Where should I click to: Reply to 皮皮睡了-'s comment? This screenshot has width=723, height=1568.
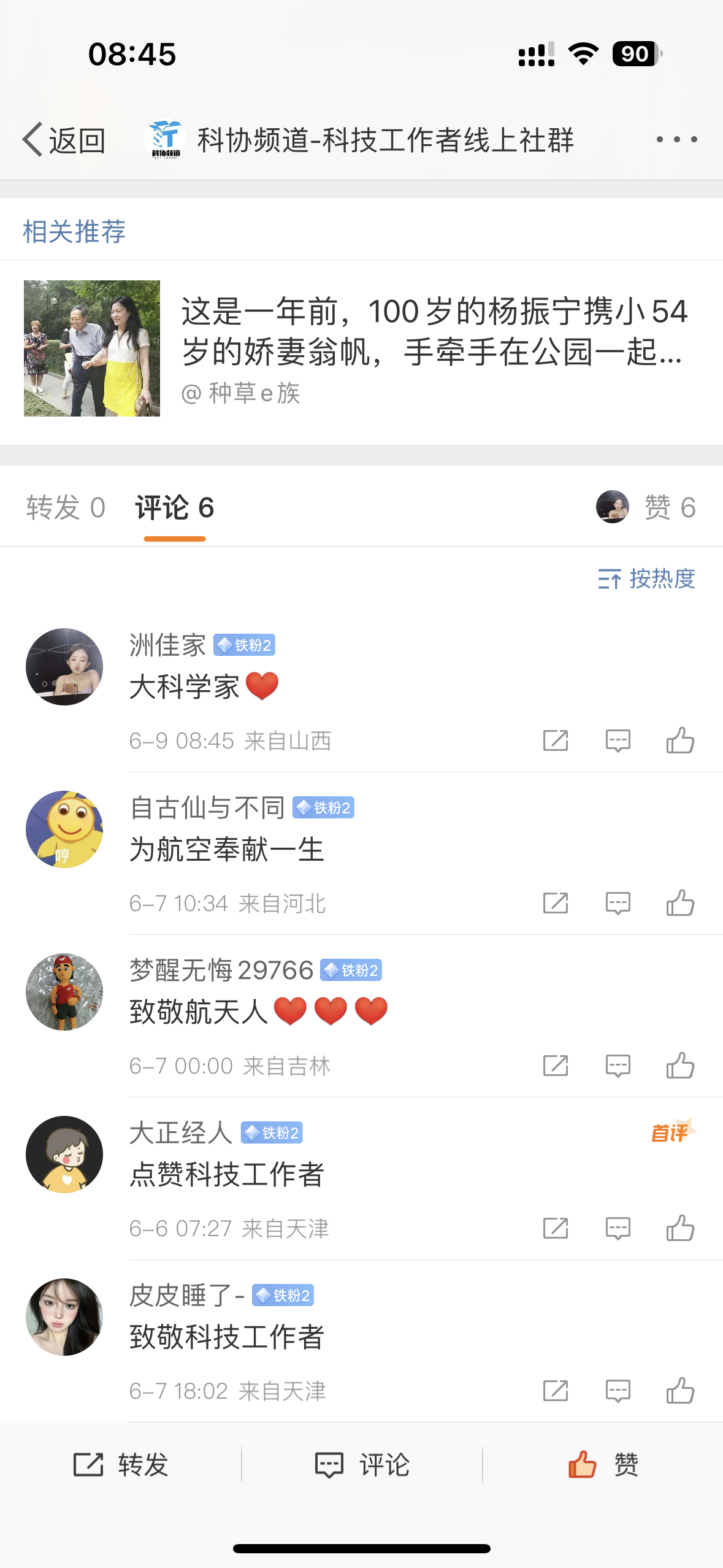pos(618,1391)
